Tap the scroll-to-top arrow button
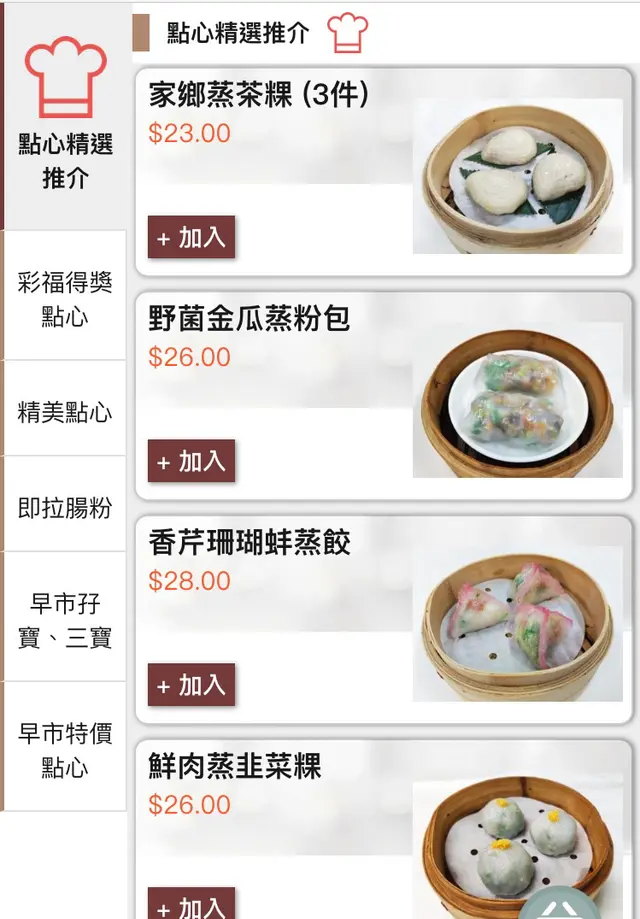This screenshot has height=919, width=640. (x=559, y=905)
